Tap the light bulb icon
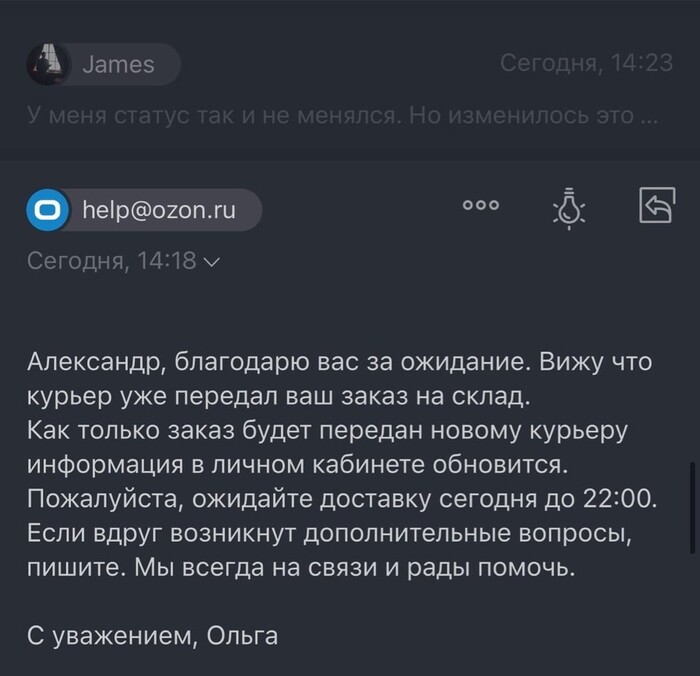This screenshot has height=676, width=700. pyautogui.click(x=569, y=208)
